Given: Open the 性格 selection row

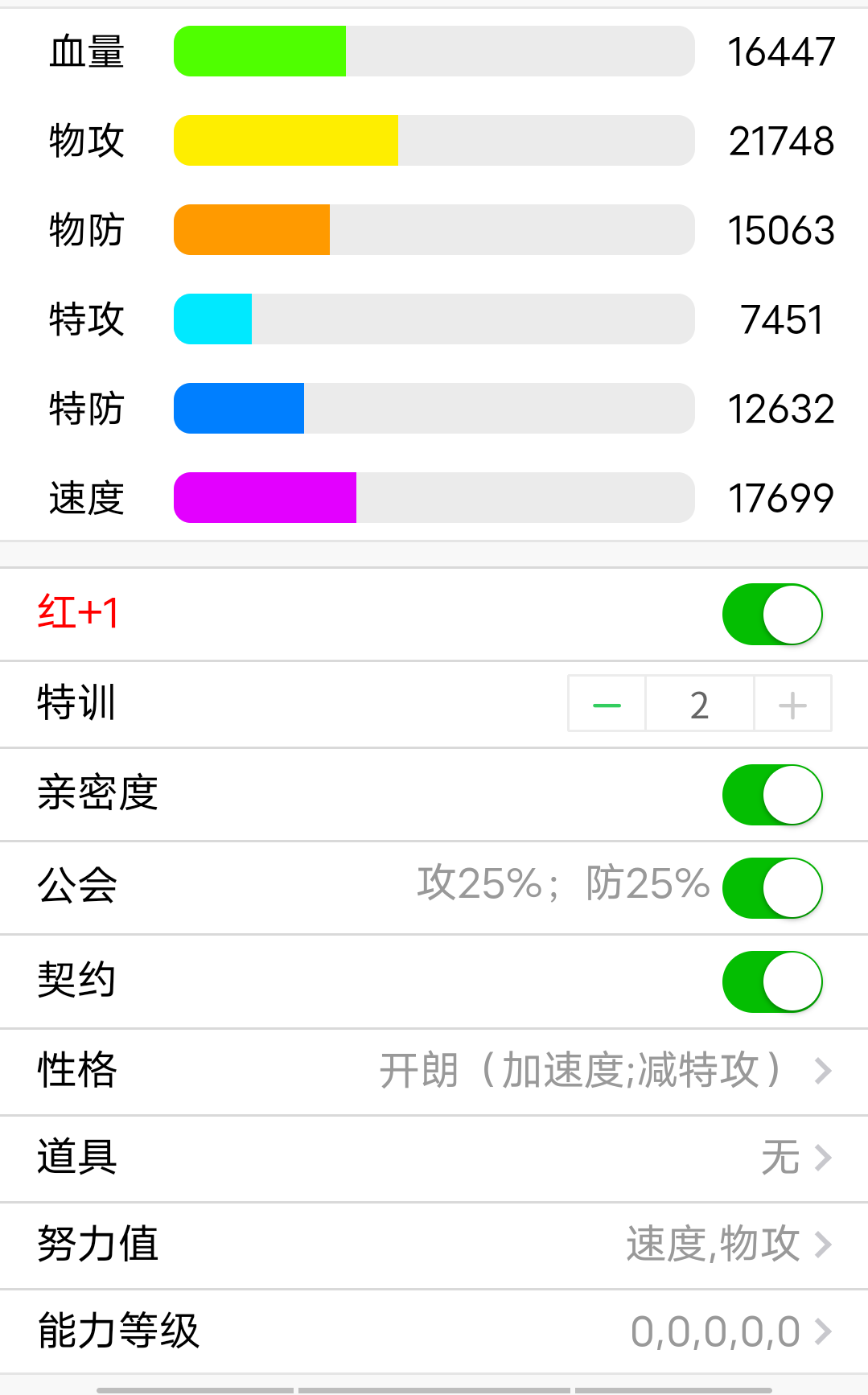Looking at the screenshot, I should (434, 1072).
